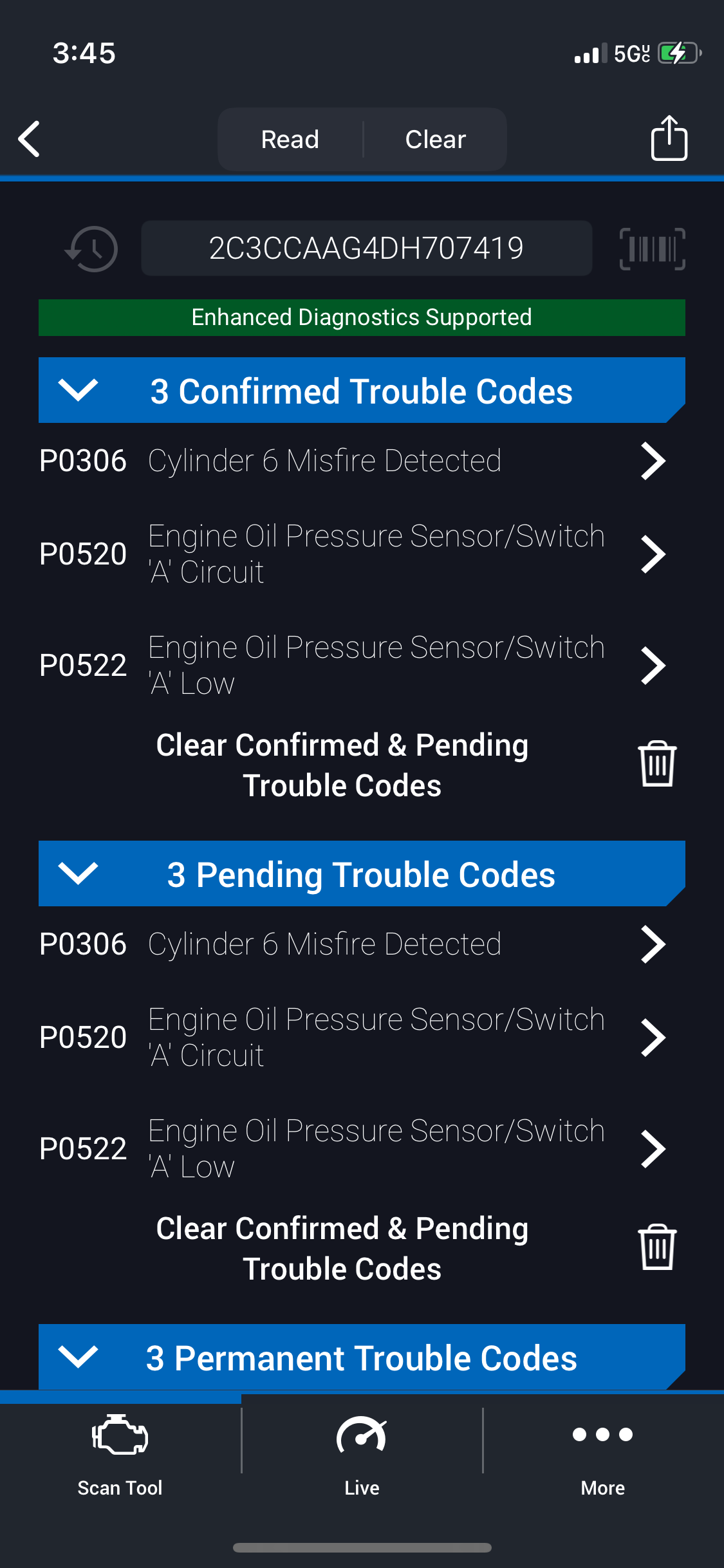Select the Clear segment
The width and height of the screenshot is (724, 1568).
click(x=435, y=139)
